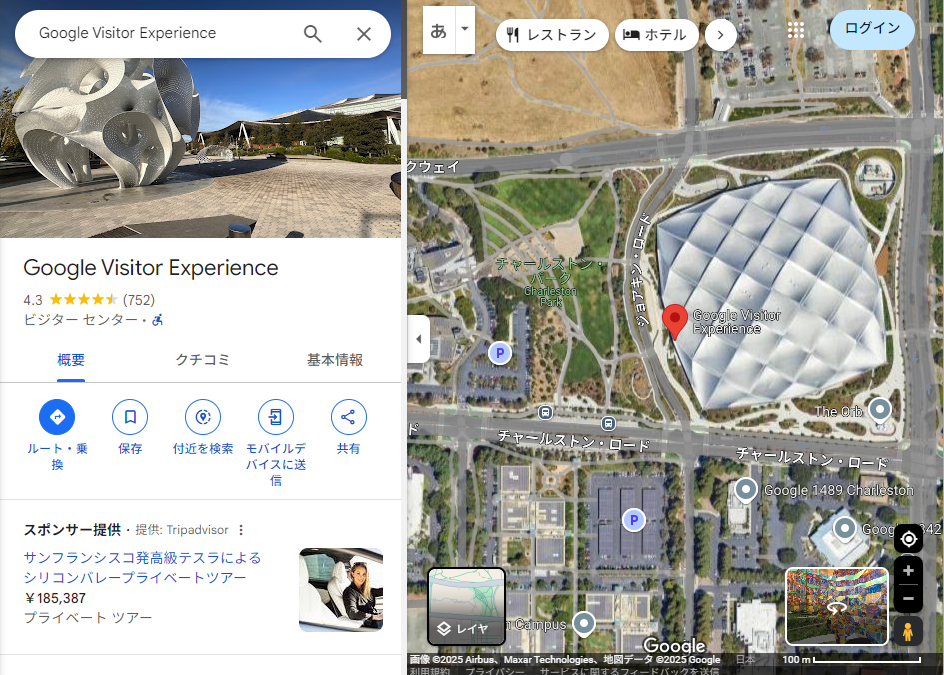
Task: Open the レイヤ layers switcher
Action: coord(466,606)
